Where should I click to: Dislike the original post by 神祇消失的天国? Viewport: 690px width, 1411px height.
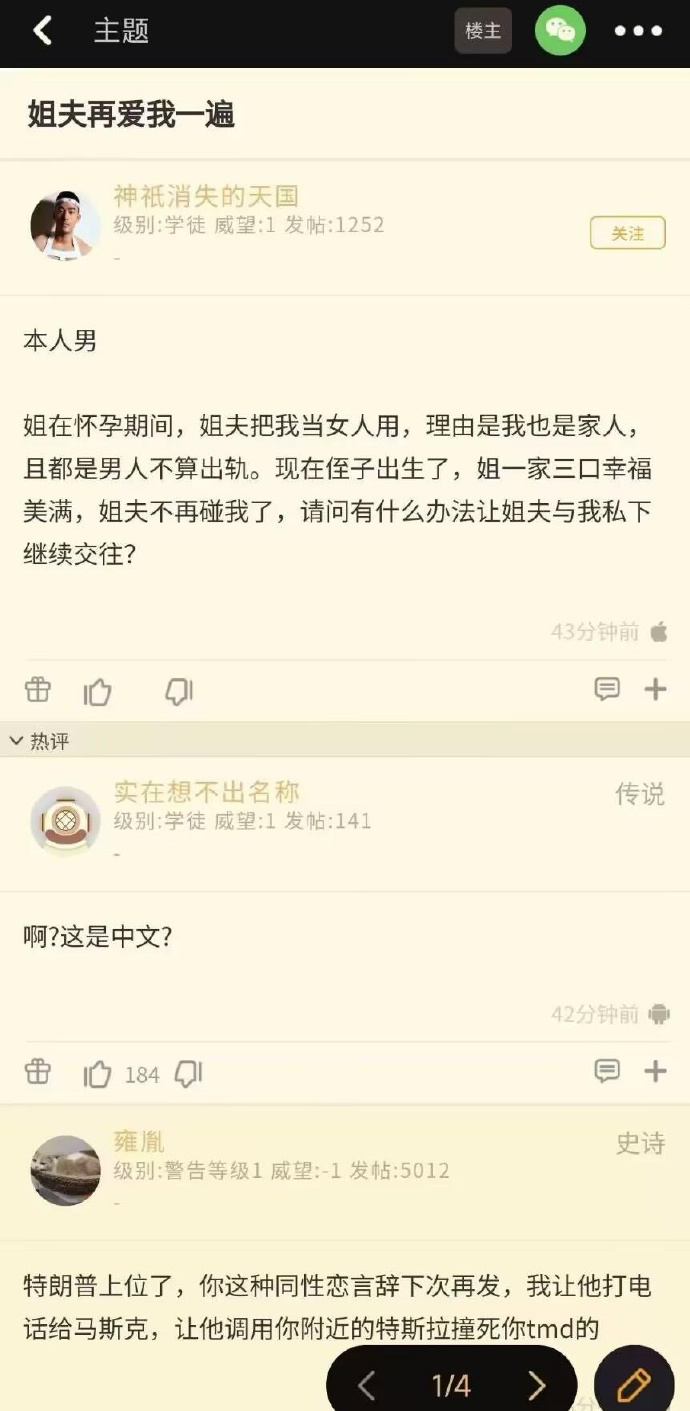click(x=179, y=691)
